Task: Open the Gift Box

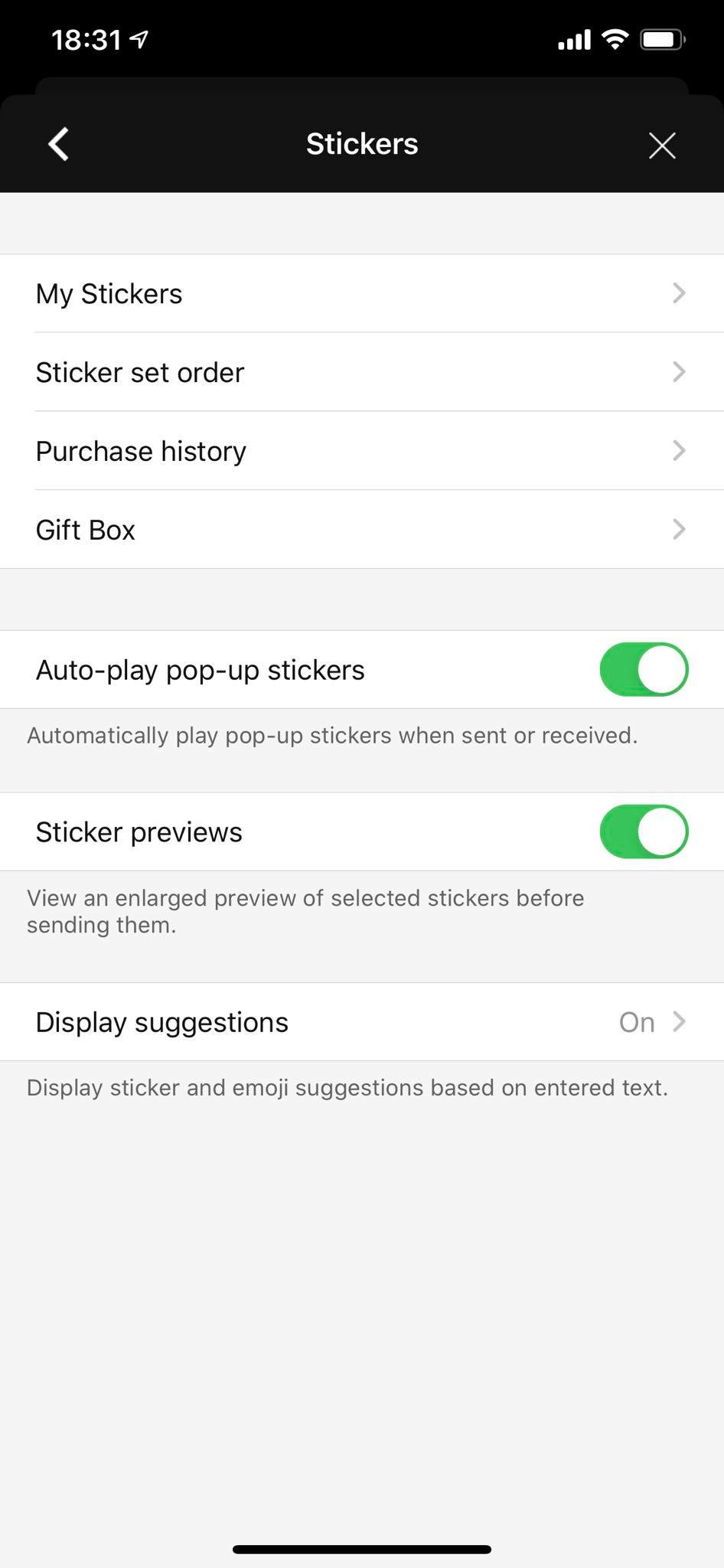Action: (x=361, y=530)
